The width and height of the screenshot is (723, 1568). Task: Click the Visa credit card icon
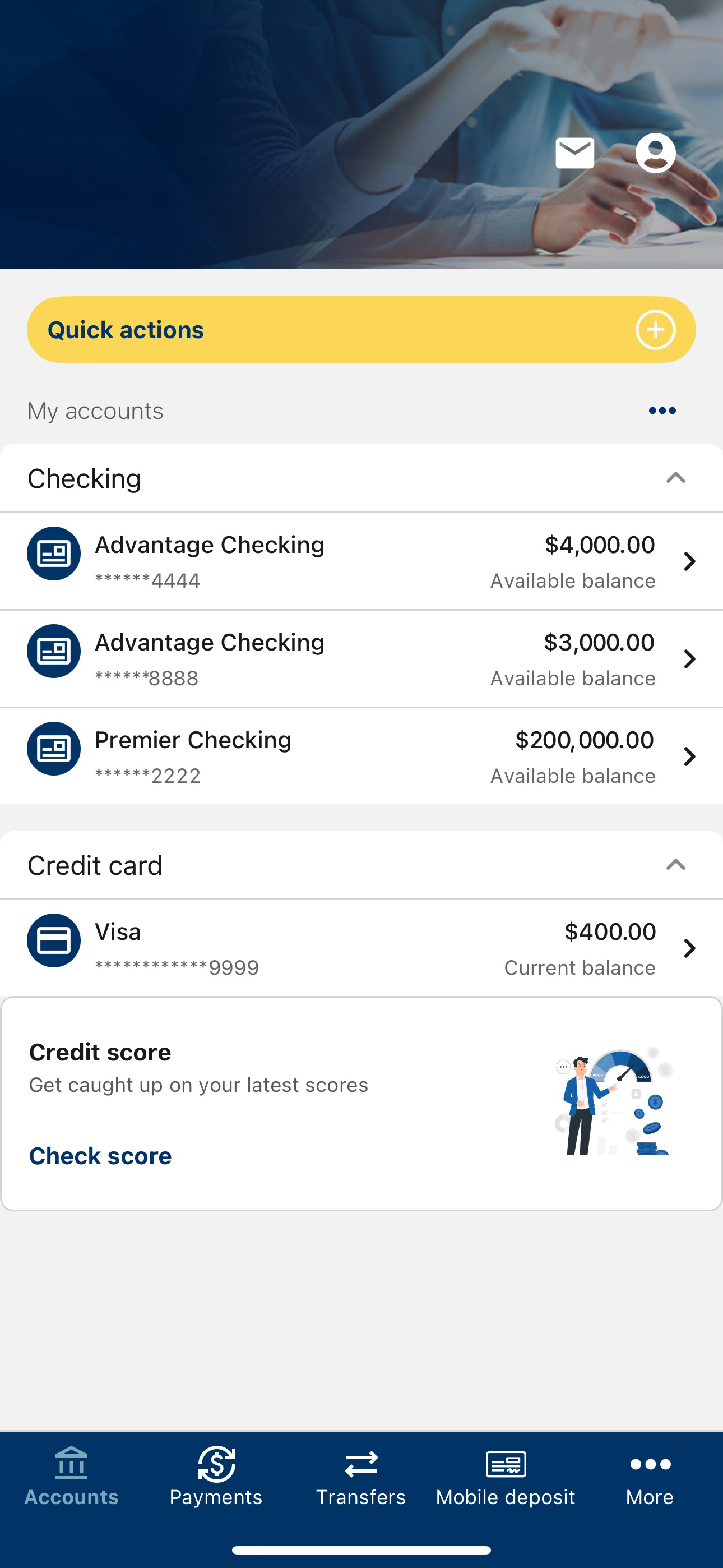click(x=54, y=940)
